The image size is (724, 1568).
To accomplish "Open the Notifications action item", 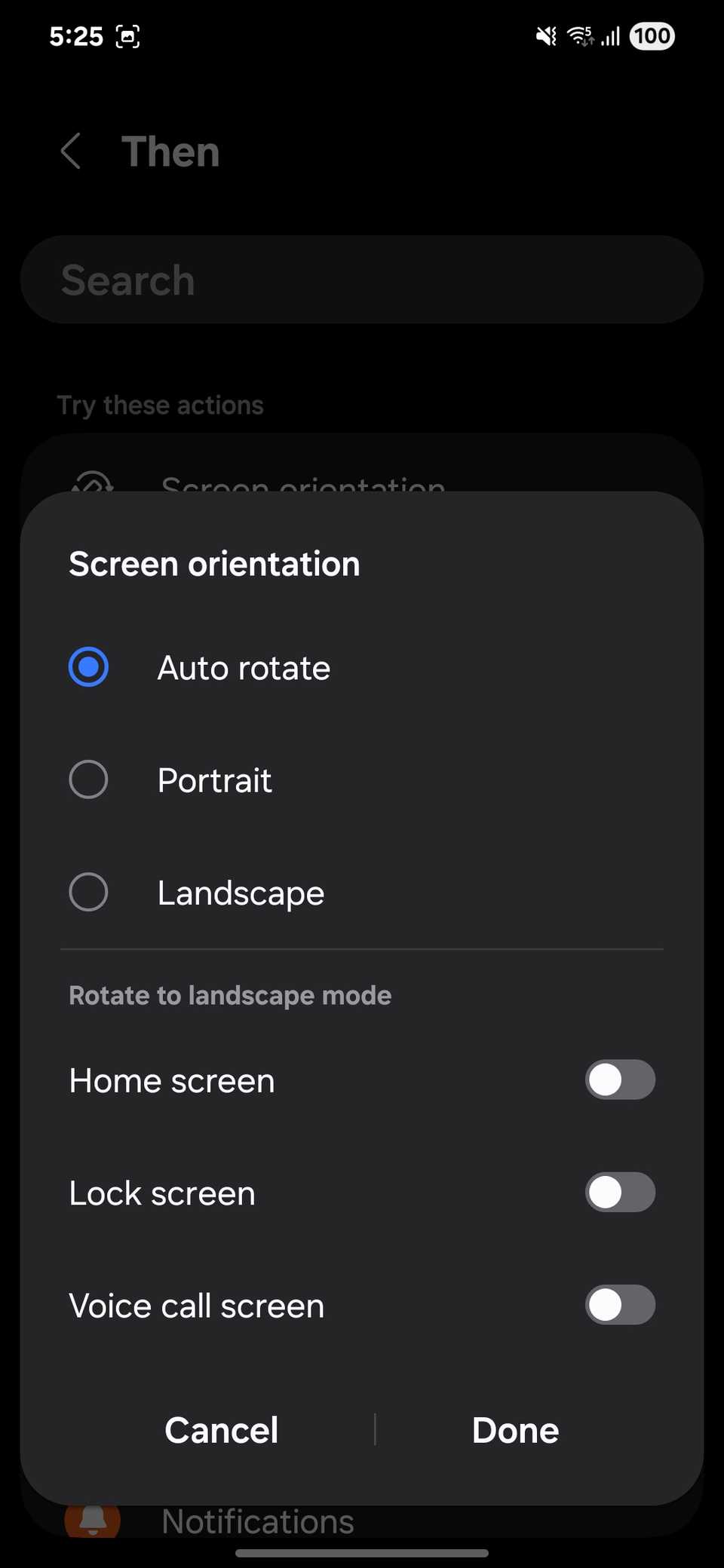I will [256, 1521].
